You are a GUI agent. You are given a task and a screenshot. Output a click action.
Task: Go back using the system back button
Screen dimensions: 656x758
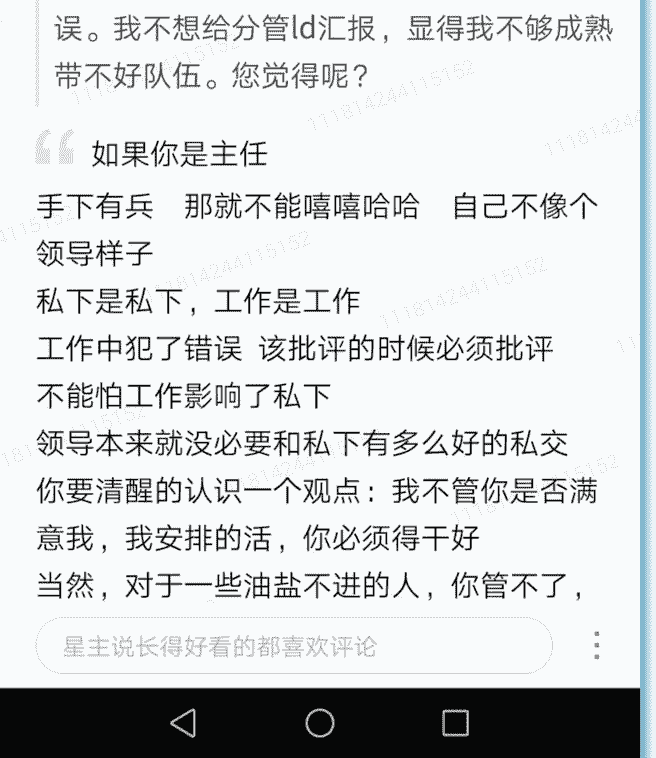pos(183,722)
